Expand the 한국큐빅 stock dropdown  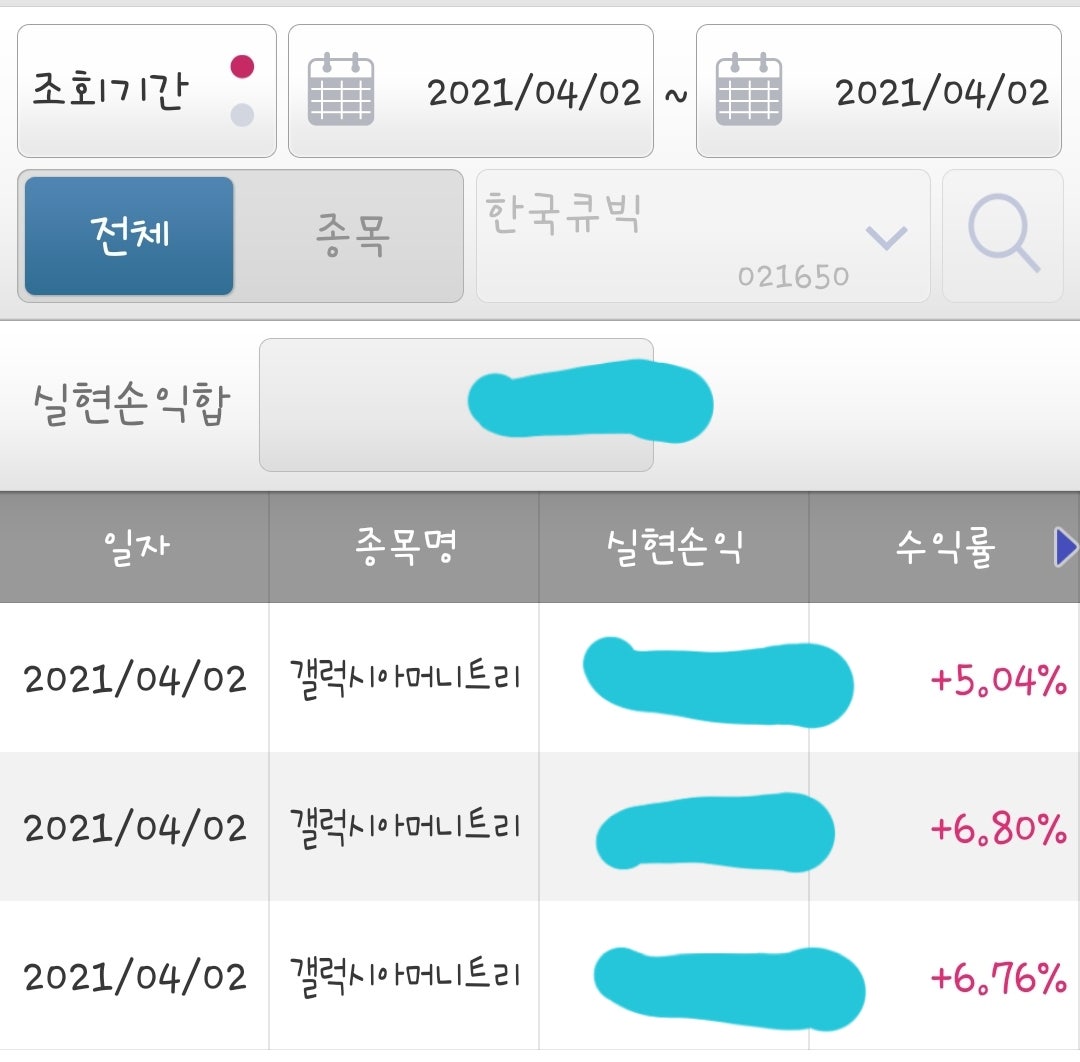click(885, 237)
